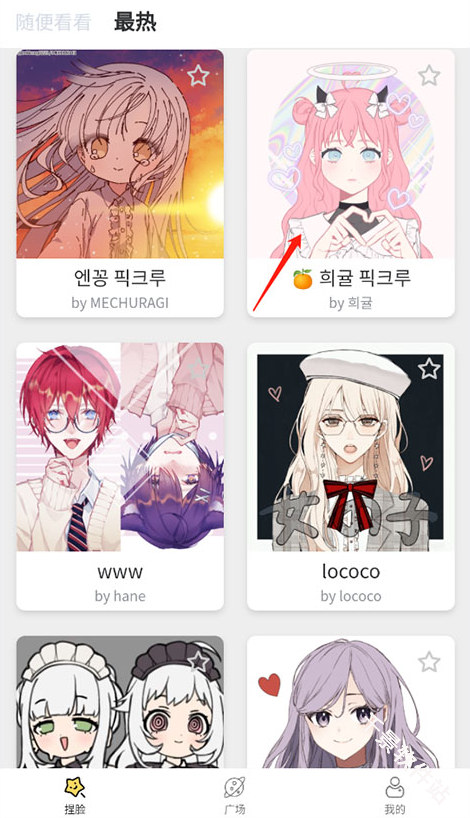Star the 희귤 픽크루 card

[429, 76]
